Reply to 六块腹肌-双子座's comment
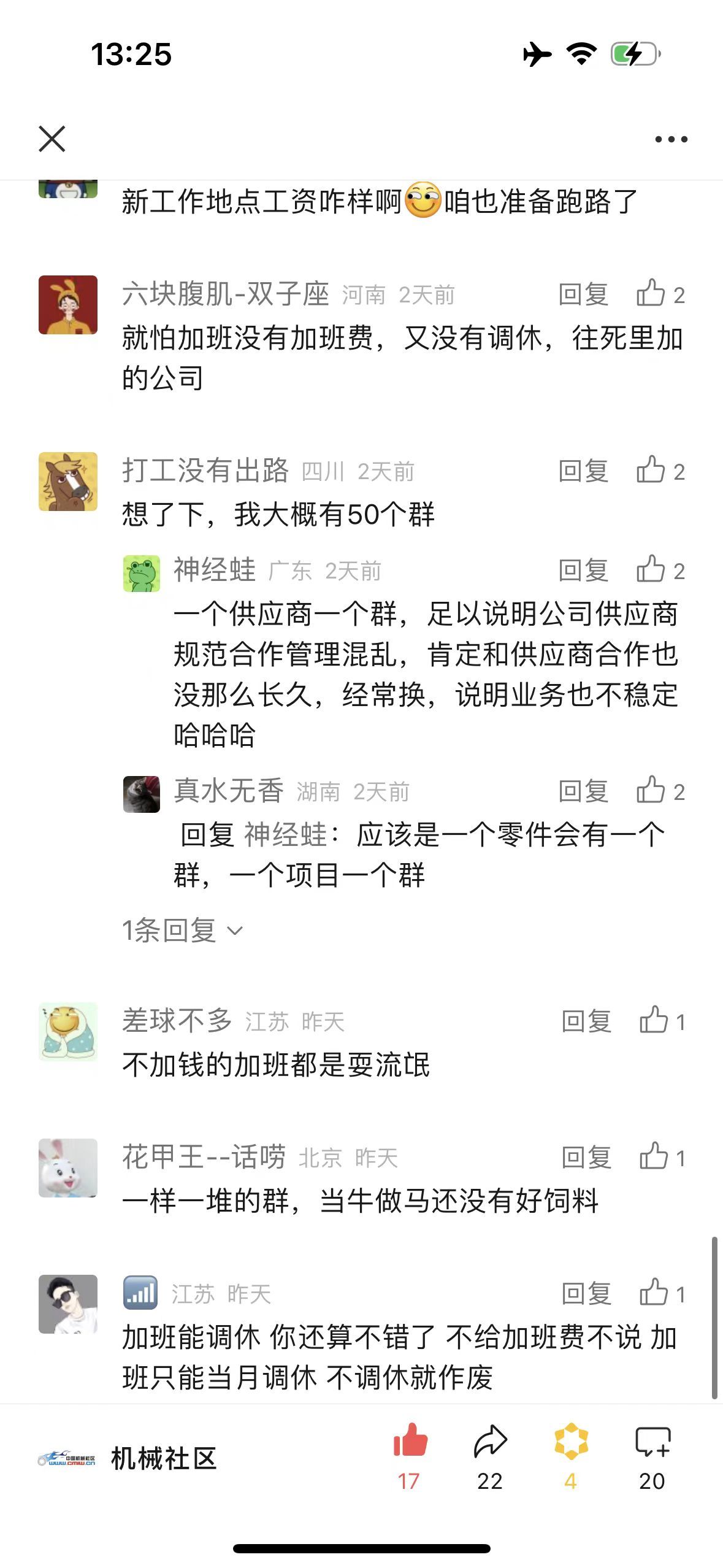The height and width of the screenshot is (1568, 723). pos(583,295)
